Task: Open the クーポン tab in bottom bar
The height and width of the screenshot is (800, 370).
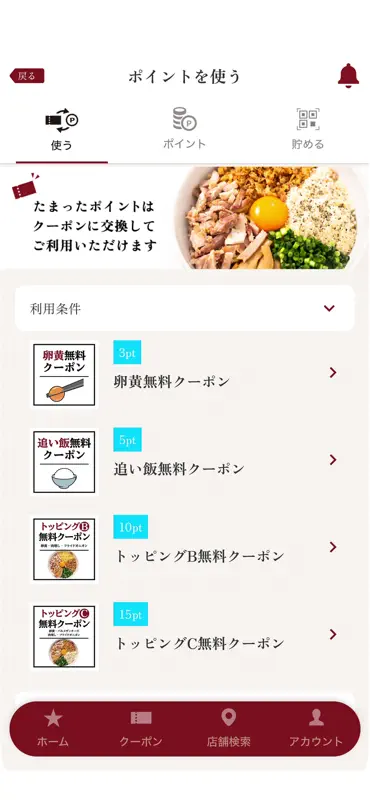Action: click(141, 729)
